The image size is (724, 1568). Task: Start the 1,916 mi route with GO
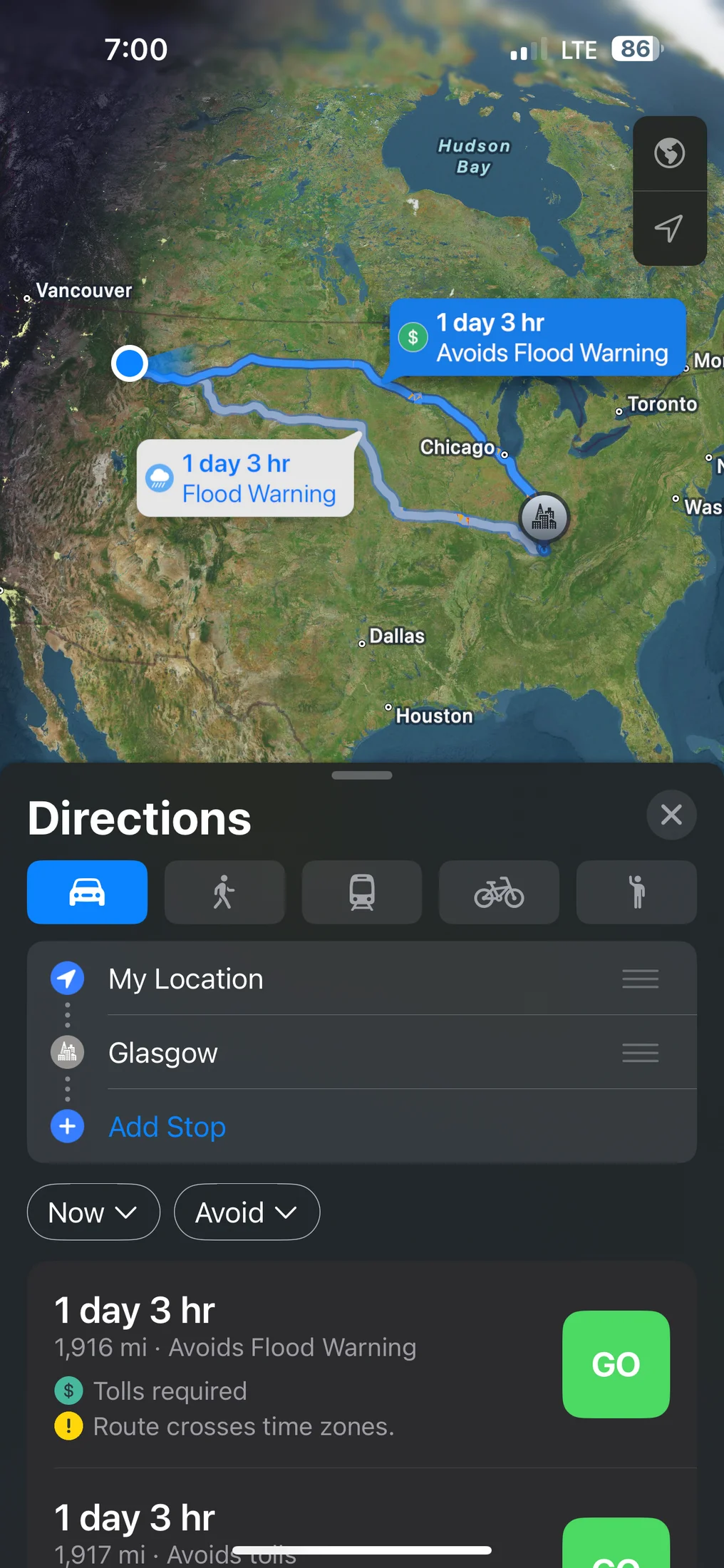pyautogui.click(x=616, y=1364)
